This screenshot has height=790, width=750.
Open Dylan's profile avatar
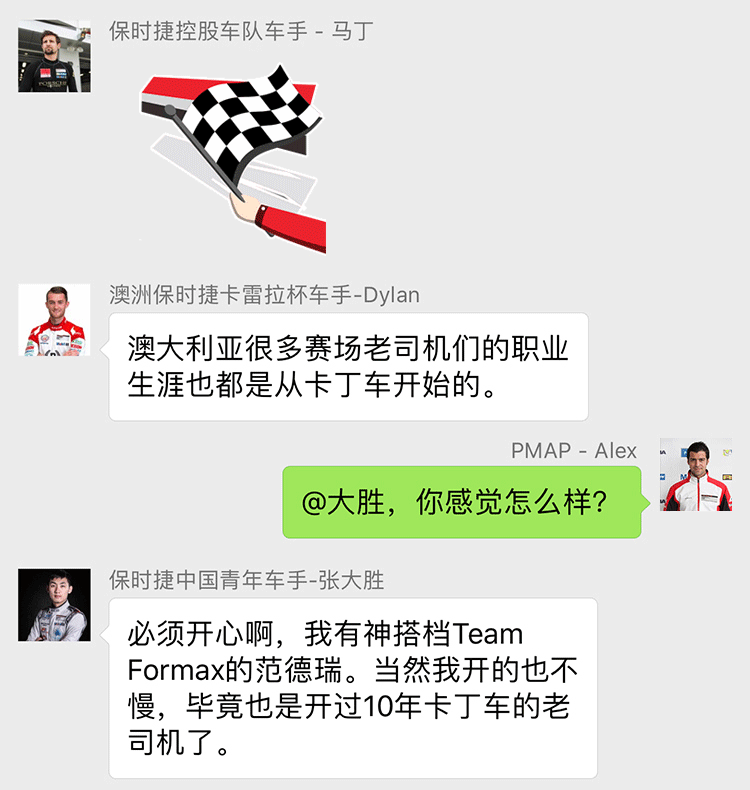[54, 321]
